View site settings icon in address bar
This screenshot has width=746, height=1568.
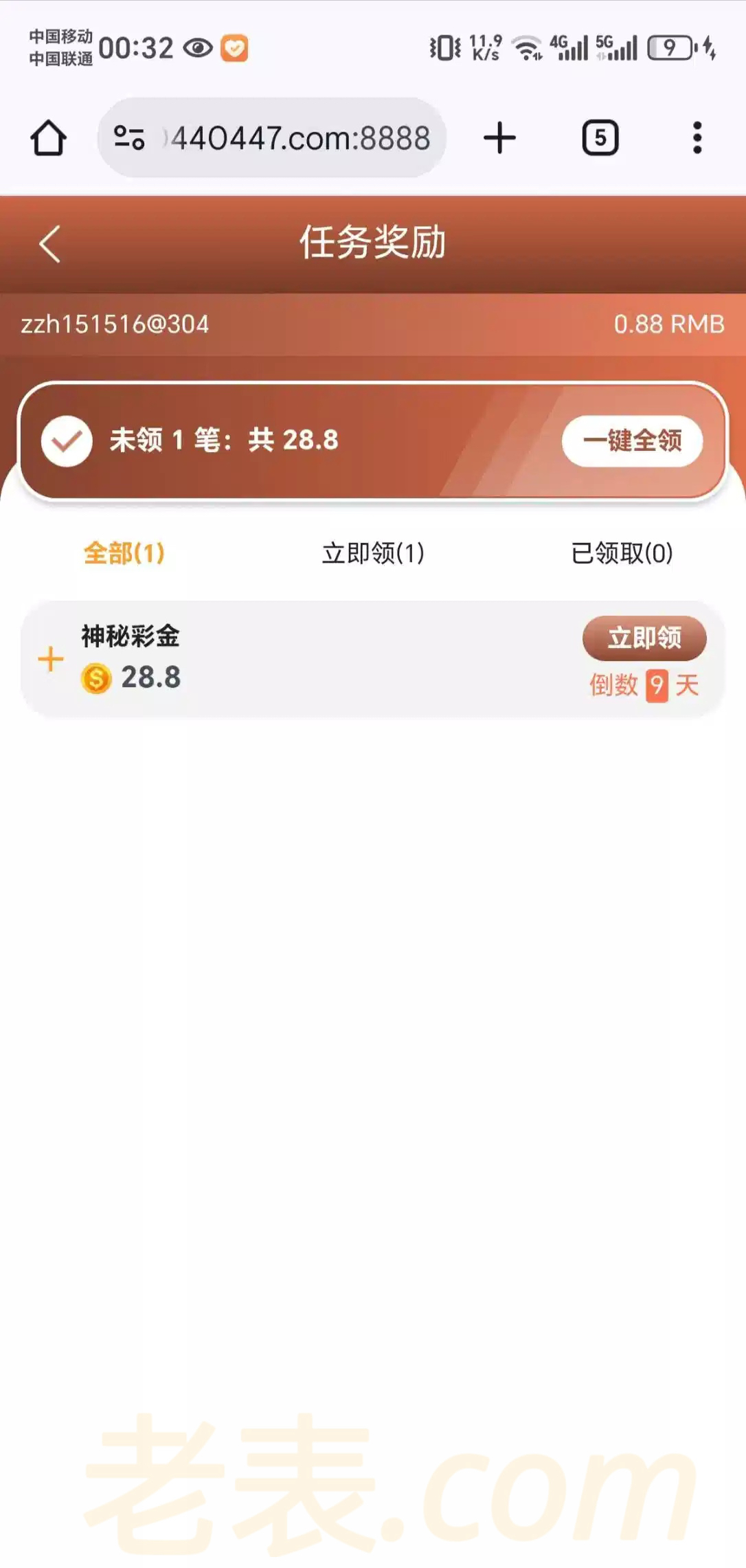[129, 138]
